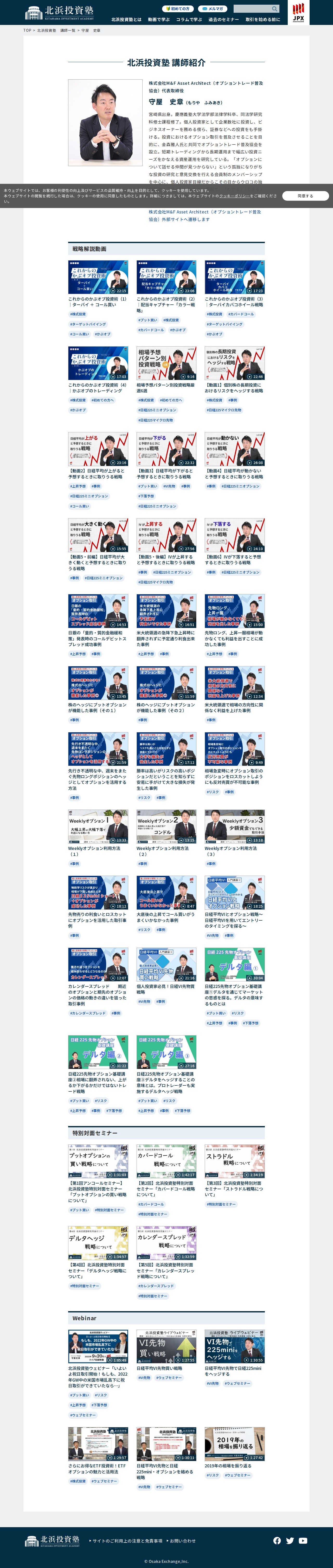This screenshot has width=333, height=1568.
Task: Open the Facebook icon in the footer
Action: click(x=277, y=1541)
